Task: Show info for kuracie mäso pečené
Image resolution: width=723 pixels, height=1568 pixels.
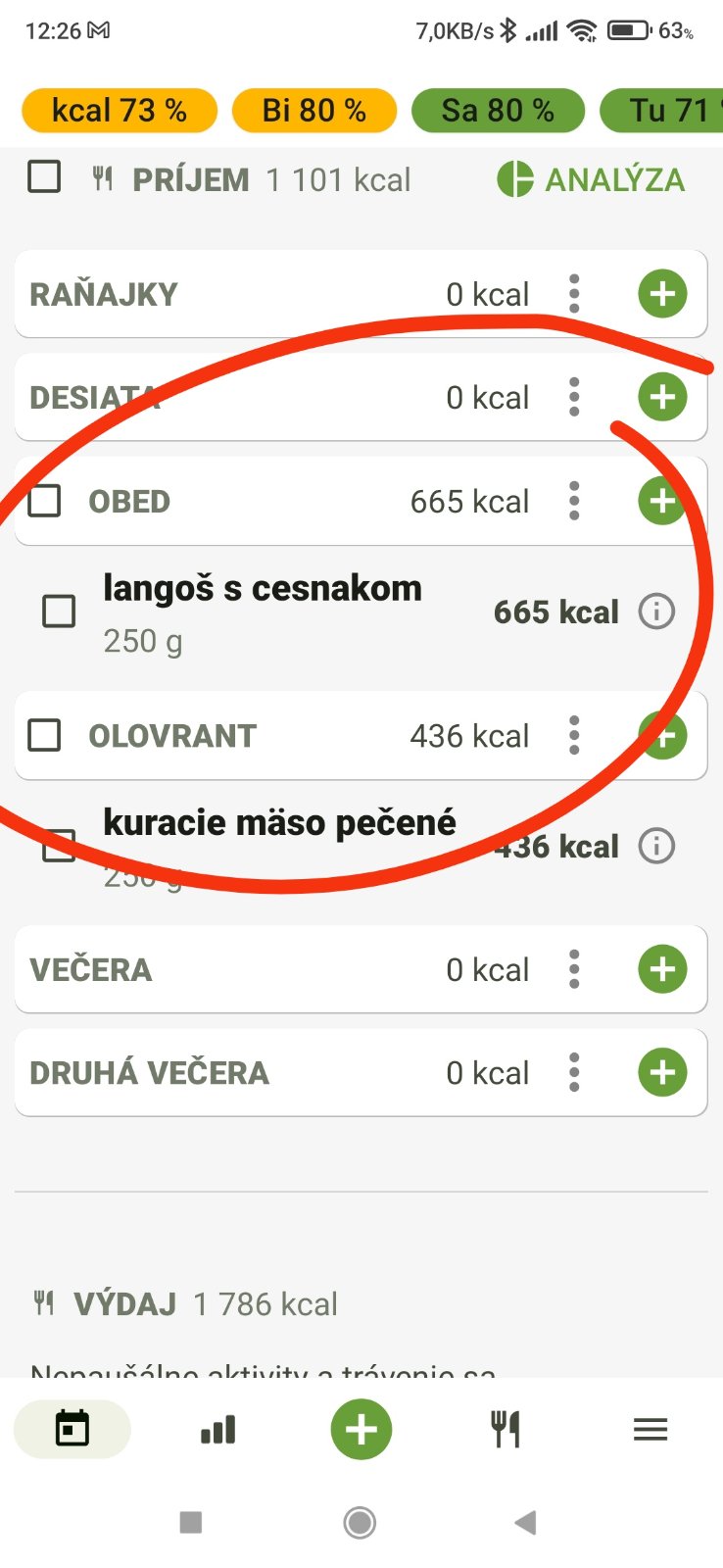Action: coord(656,846)
